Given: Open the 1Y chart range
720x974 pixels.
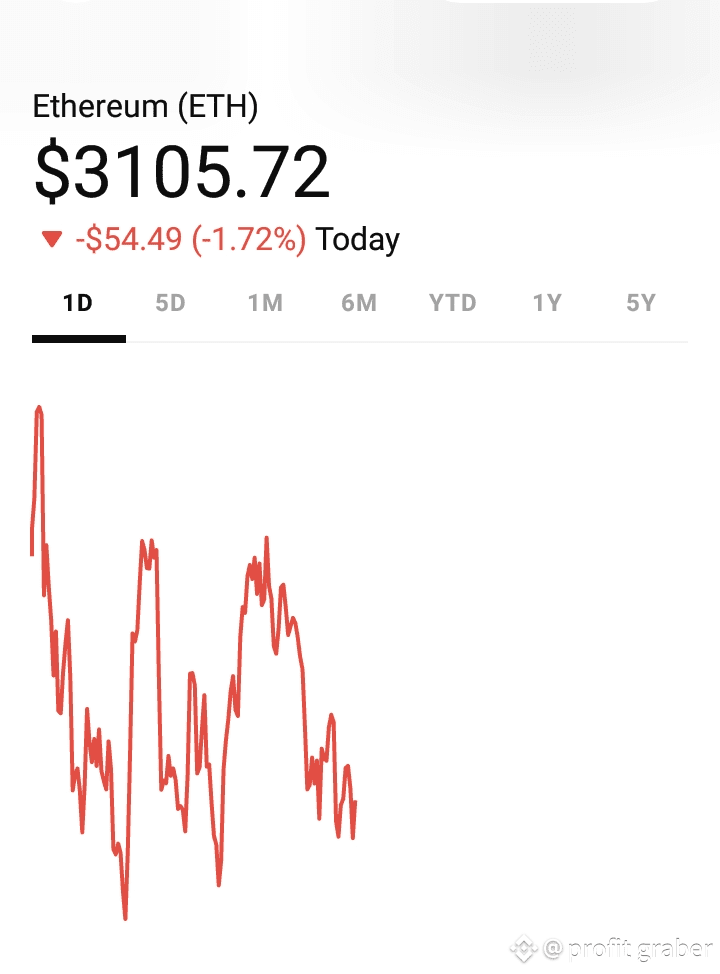Looking at the screenshot, I should (x=547, y=303).
